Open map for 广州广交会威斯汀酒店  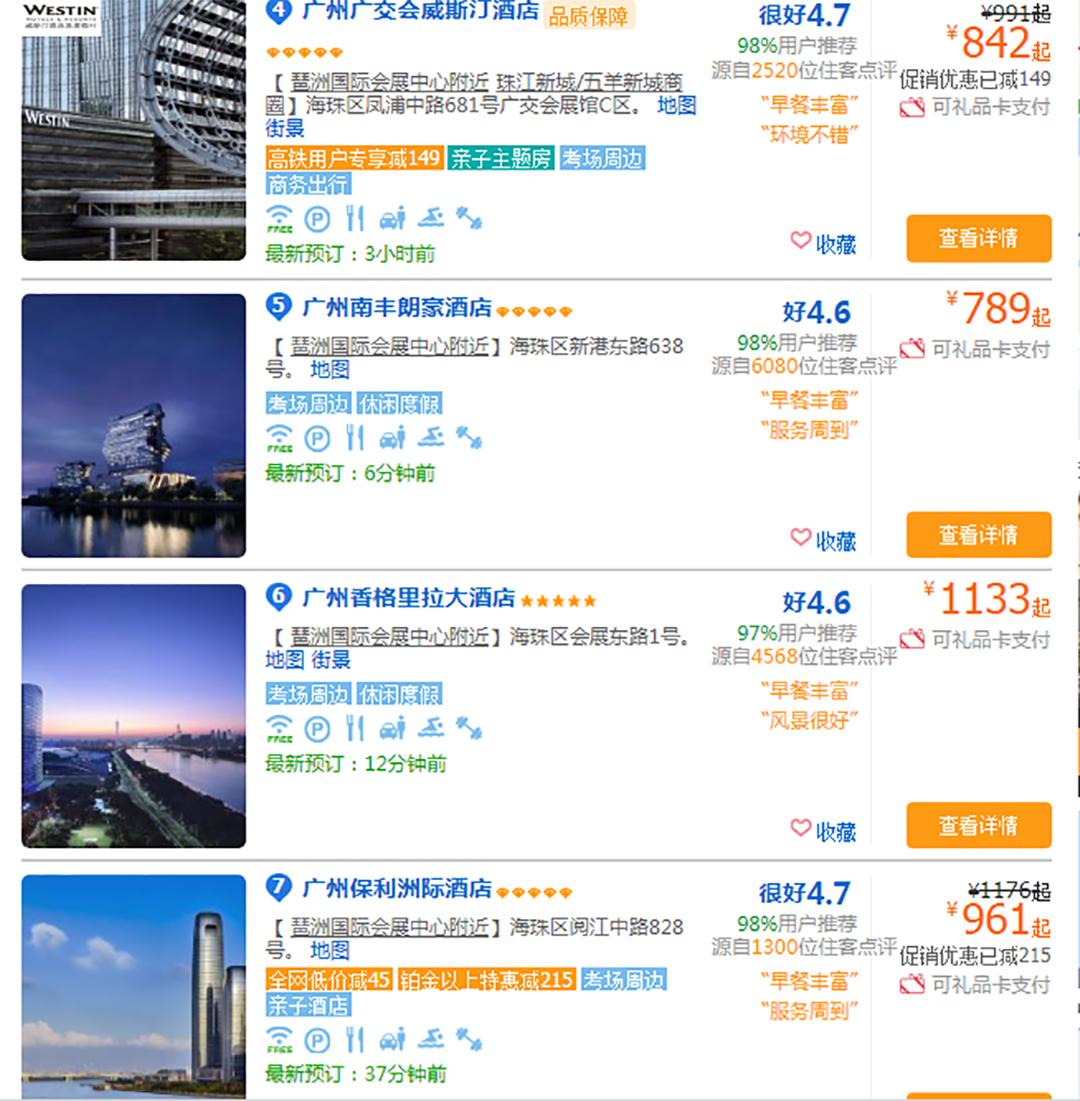676,105
